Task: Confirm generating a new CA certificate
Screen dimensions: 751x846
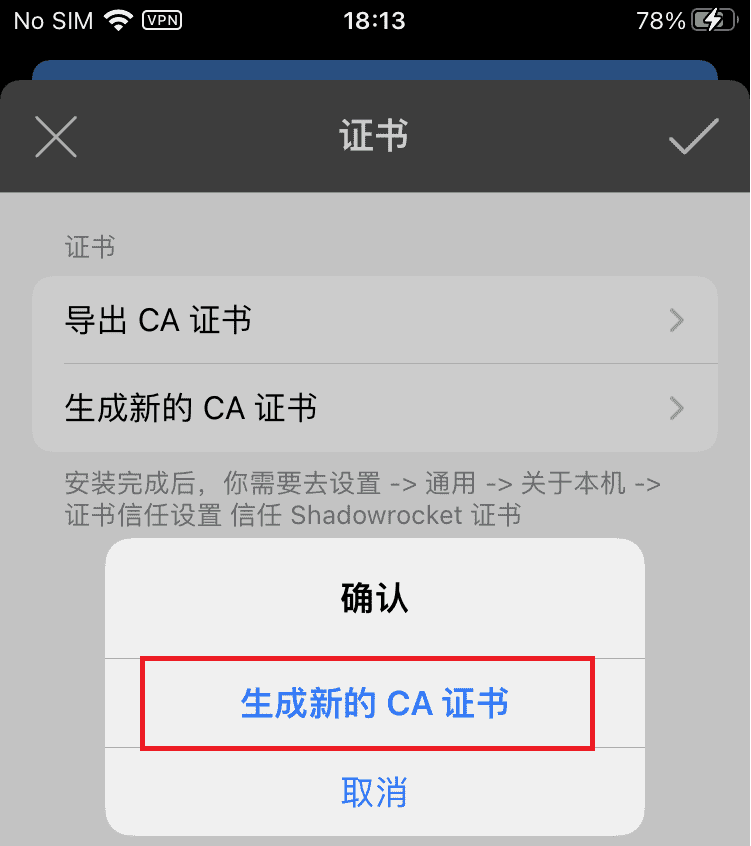Action: pos(374,703)
